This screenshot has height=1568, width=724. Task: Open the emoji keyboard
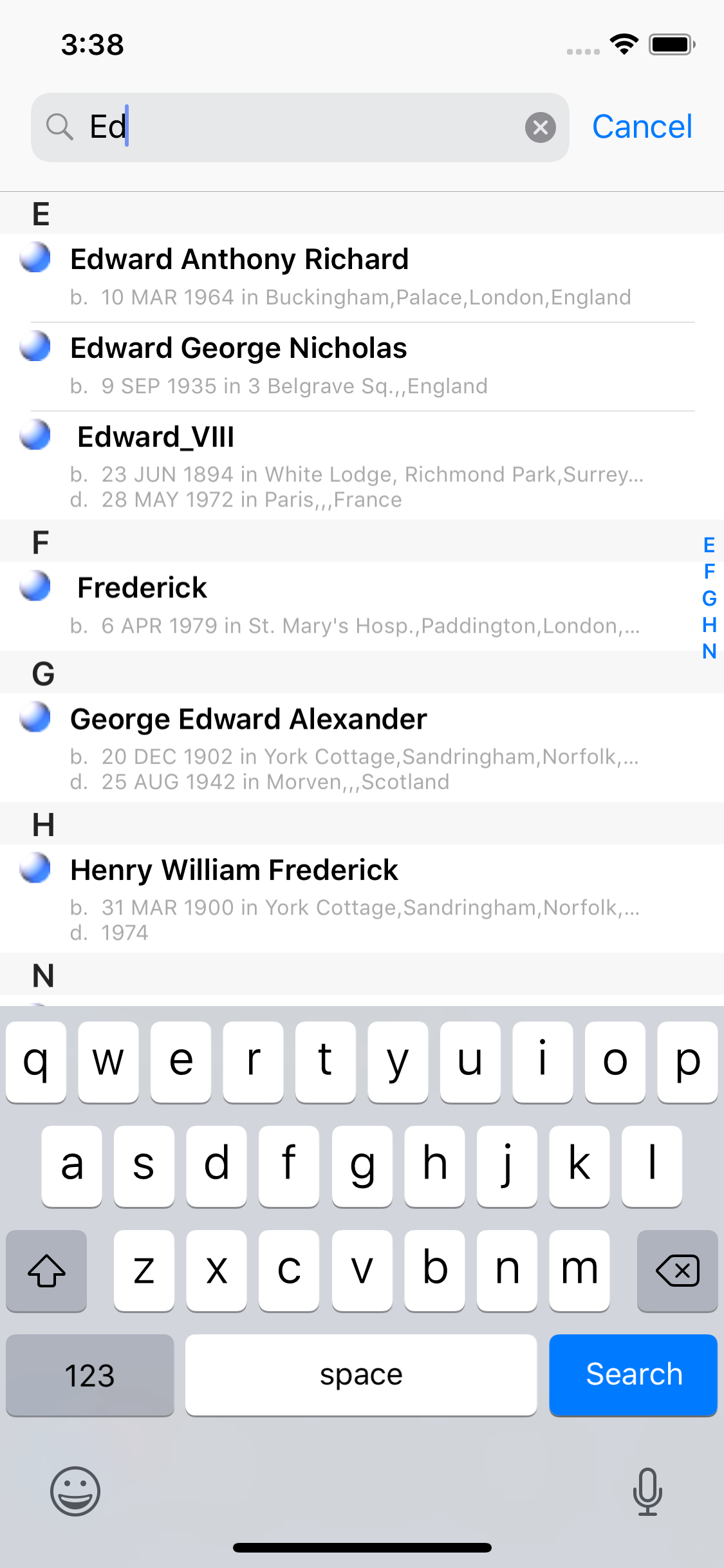click(x=75, y=1491)
